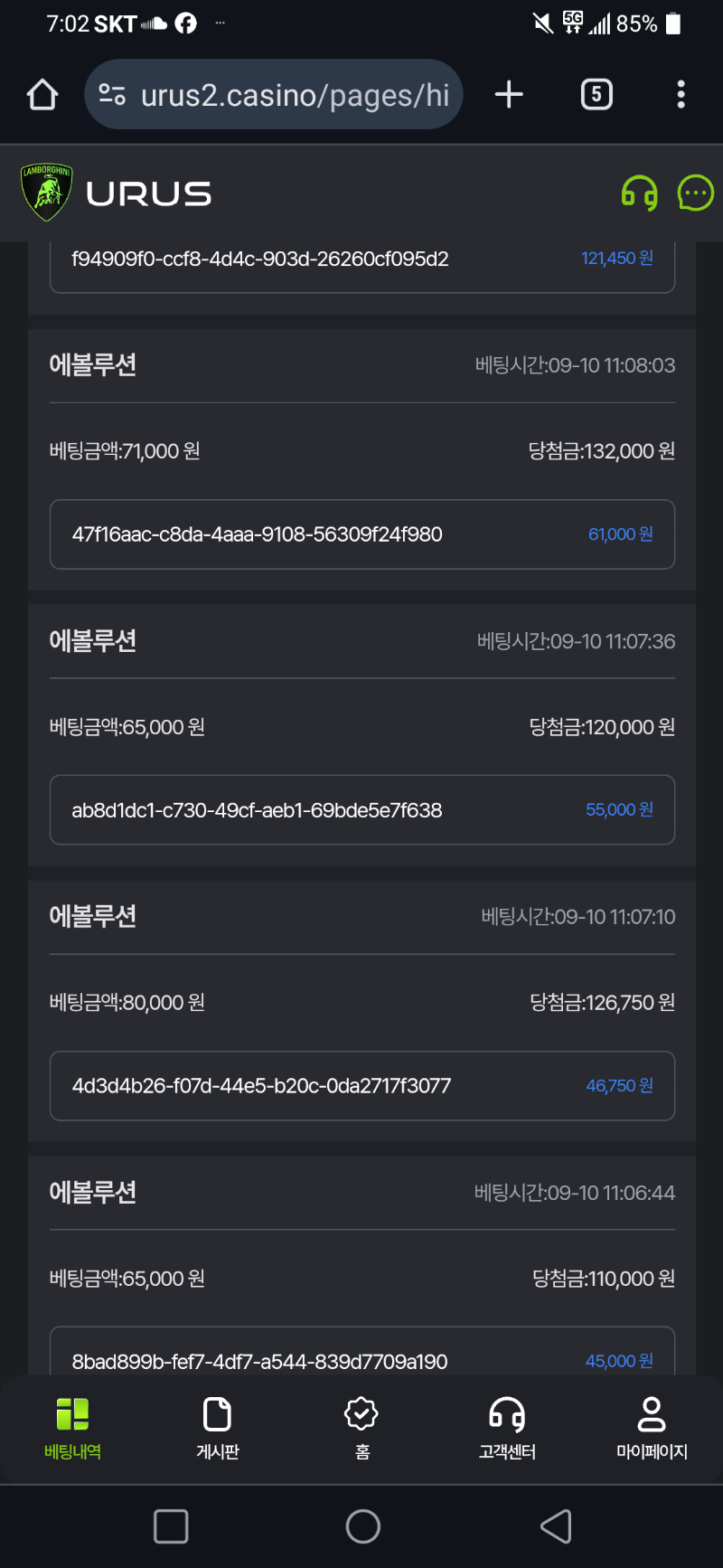Switch to the 베팅내역 tab
The height and width of the screenshot is (1568, 723).
click(72, 1429)
